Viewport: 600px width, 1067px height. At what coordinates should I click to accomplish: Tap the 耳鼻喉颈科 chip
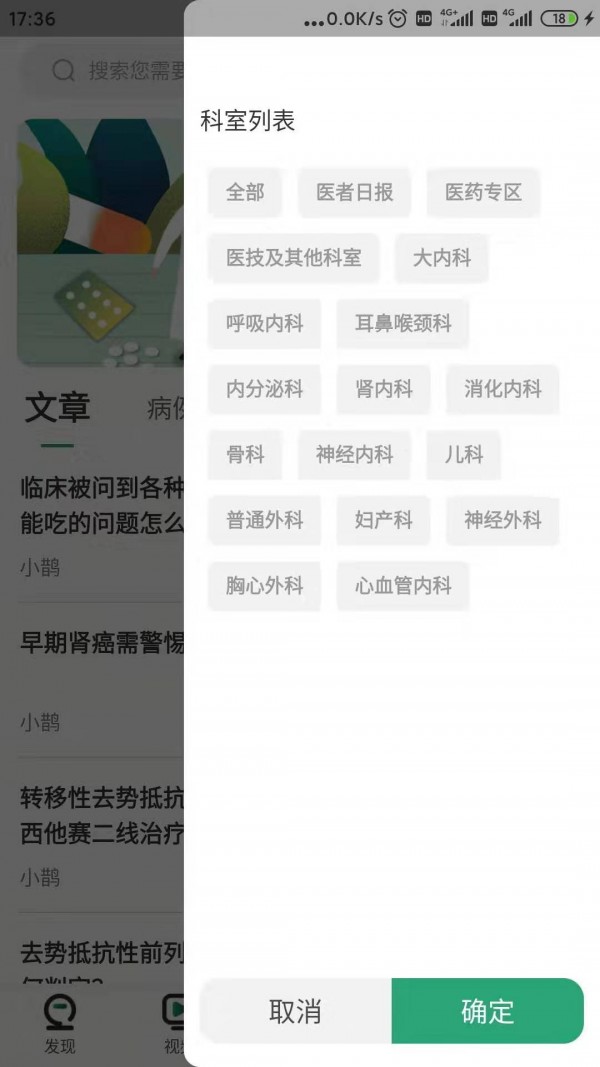(402, 324)
